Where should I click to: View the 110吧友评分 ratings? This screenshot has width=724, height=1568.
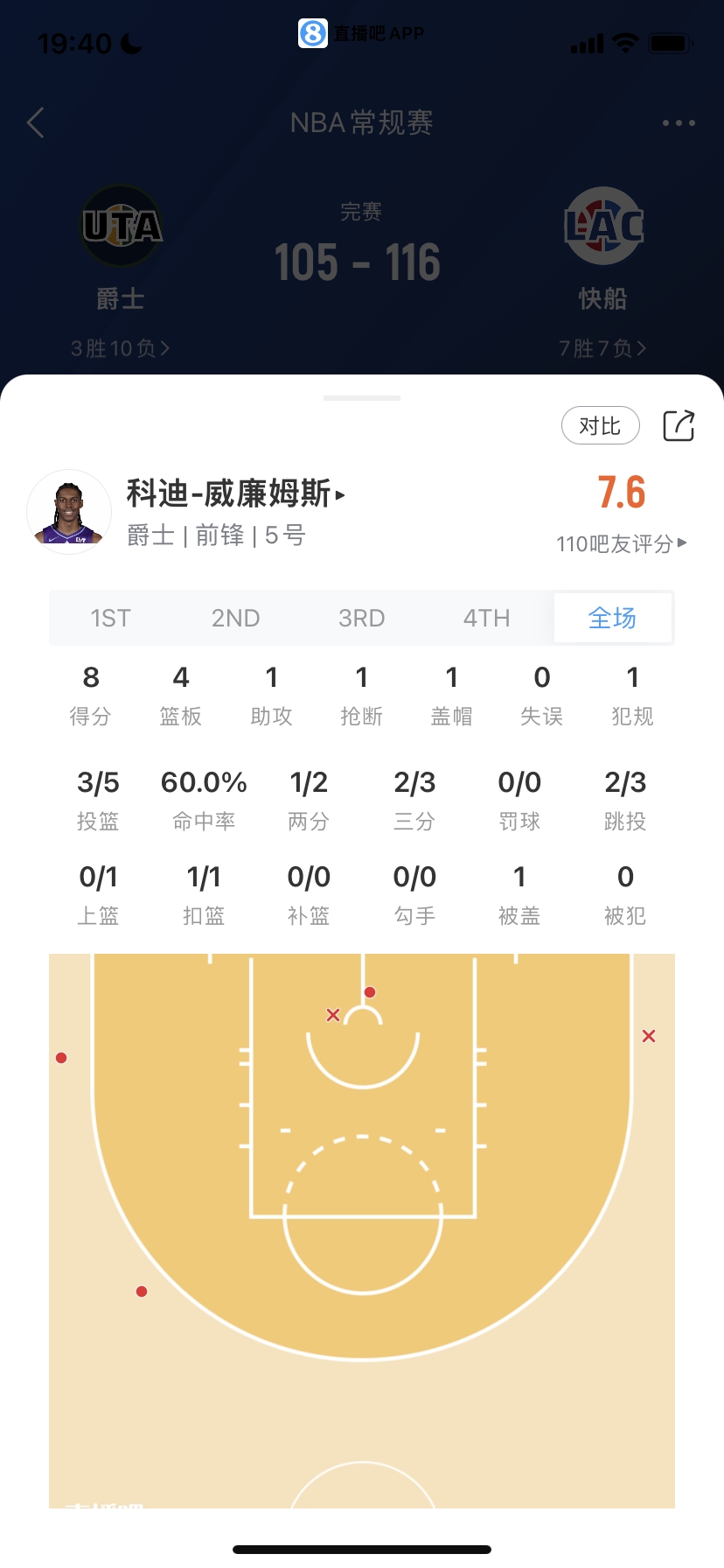coord(621,543)
